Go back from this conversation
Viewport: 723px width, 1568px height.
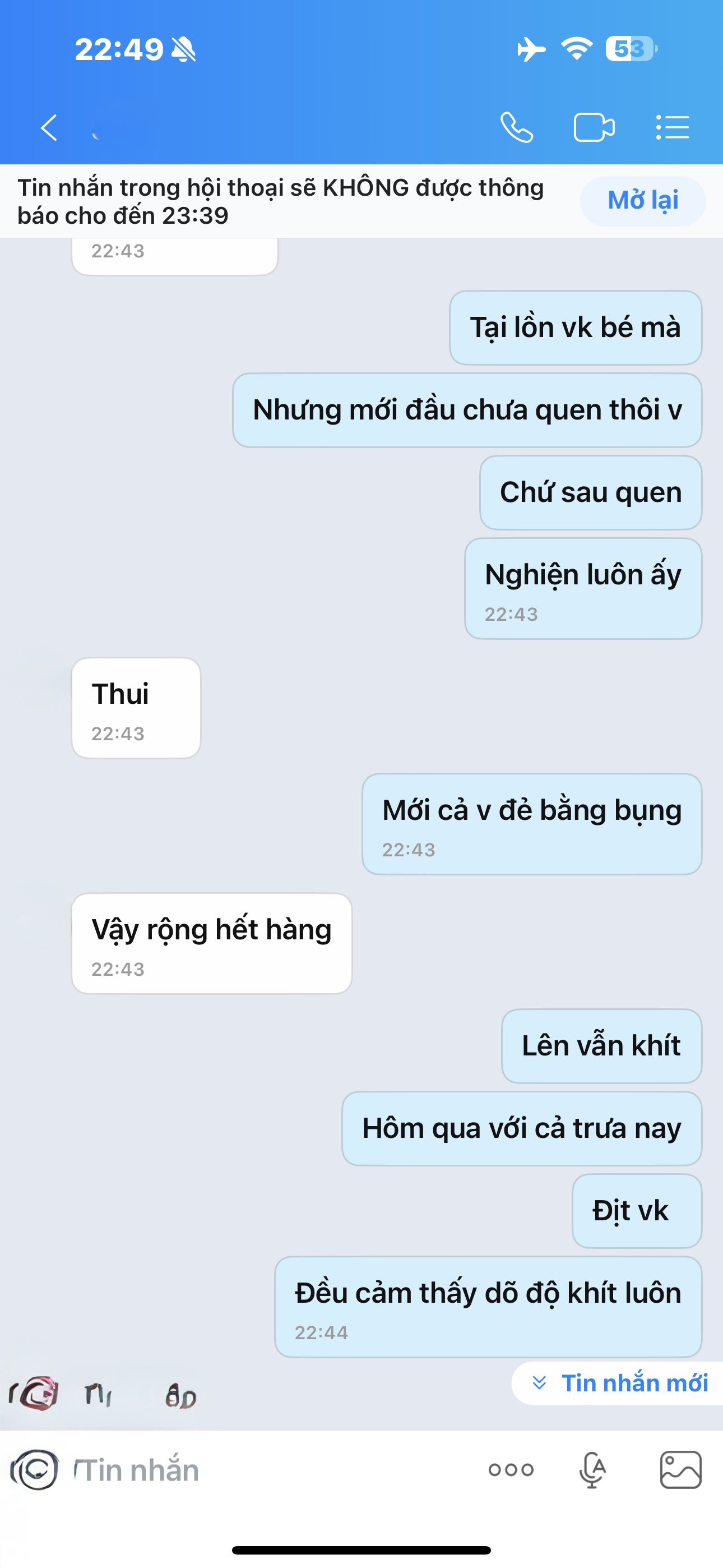[49, 128]
